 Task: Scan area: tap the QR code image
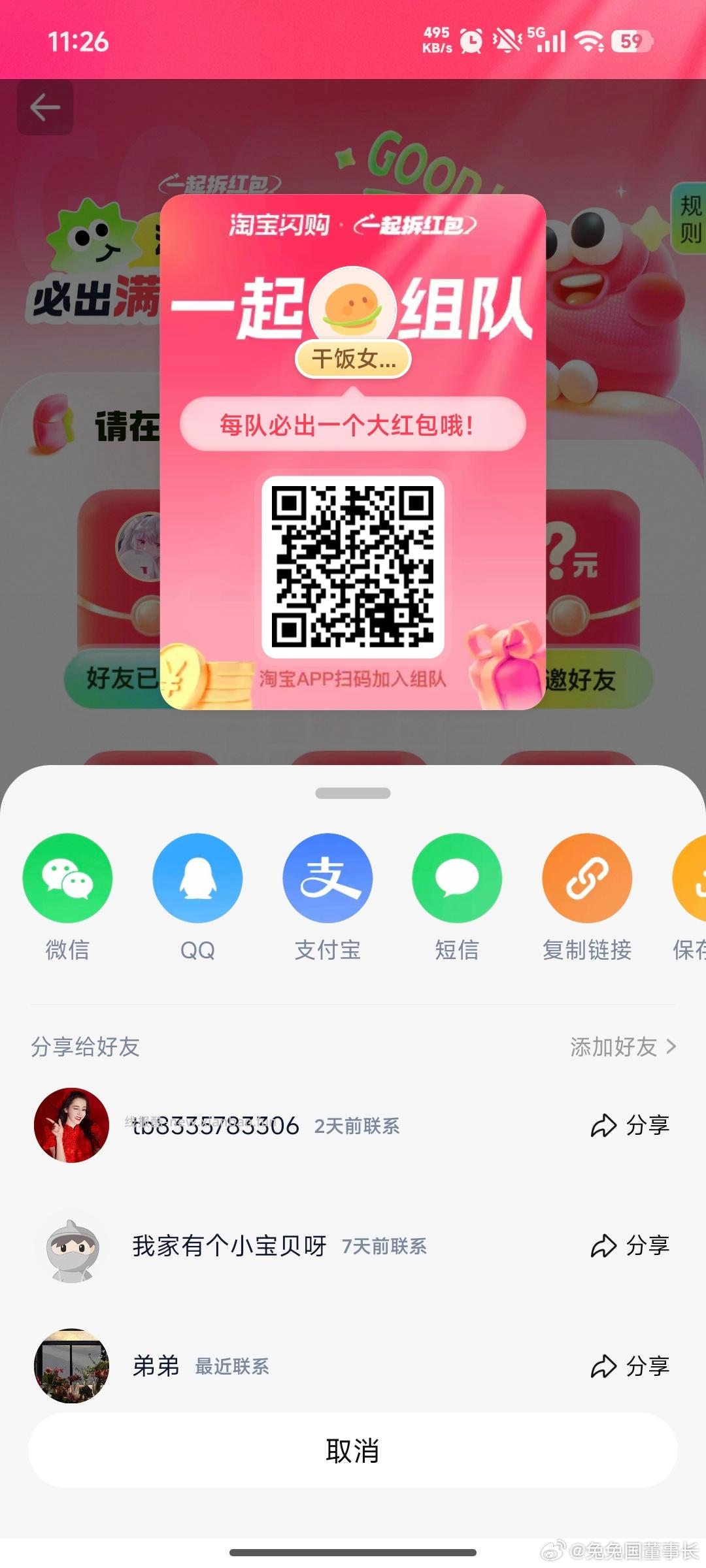point(352,567)
